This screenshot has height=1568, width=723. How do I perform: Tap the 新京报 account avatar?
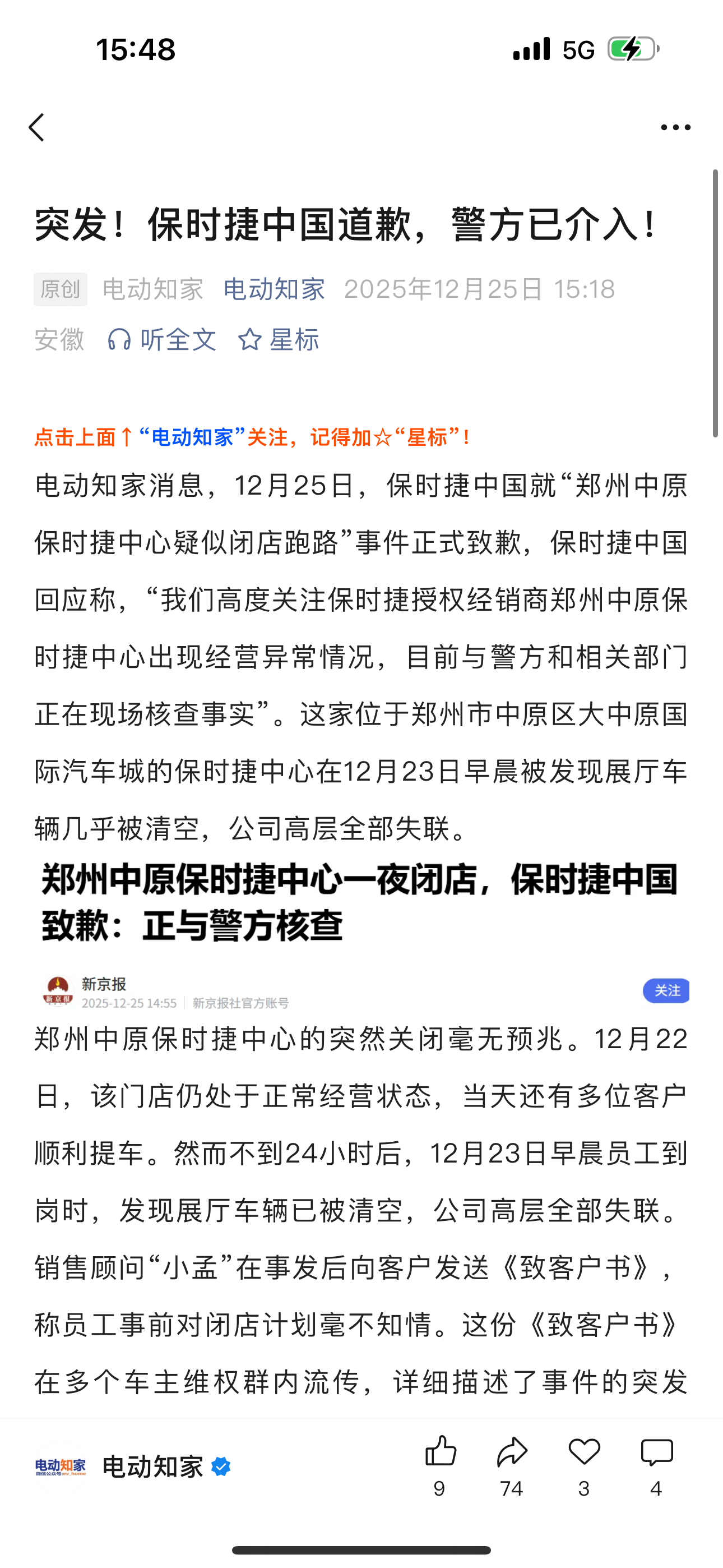point(58,992)
